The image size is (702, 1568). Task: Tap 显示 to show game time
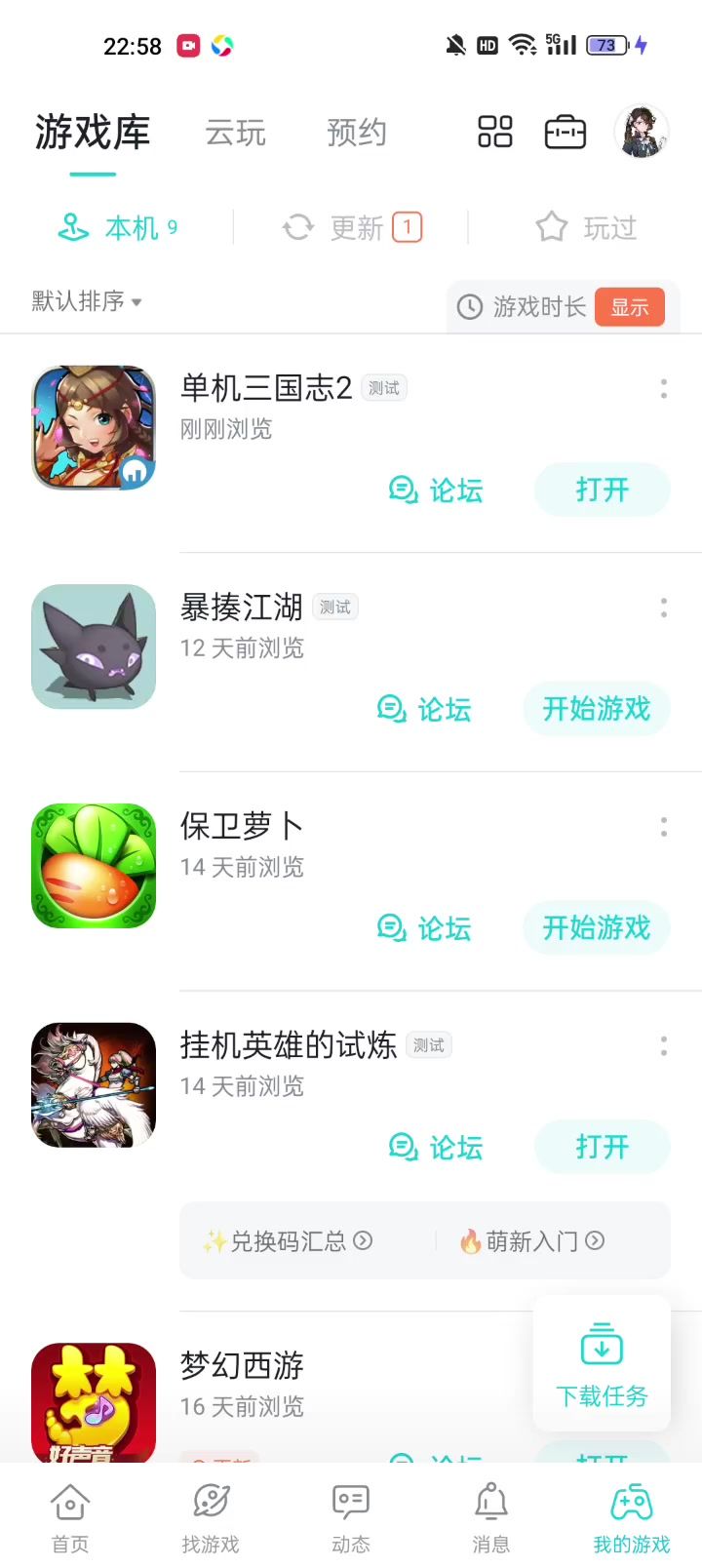(x=629, y=307)
